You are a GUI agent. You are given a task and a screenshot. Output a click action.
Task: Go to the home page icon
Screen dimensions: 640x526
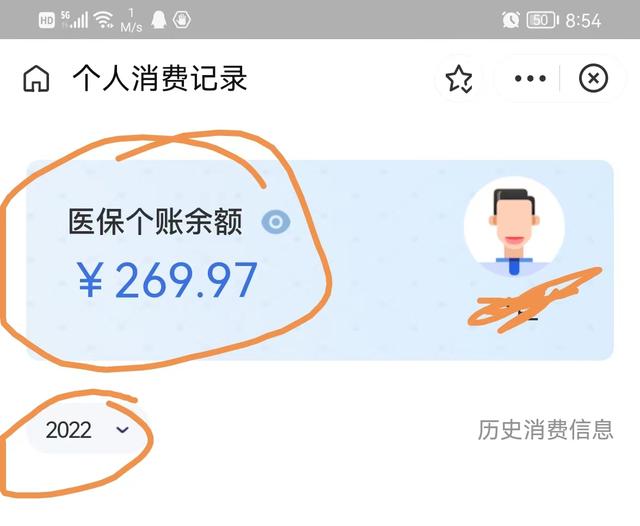[36, 79]
